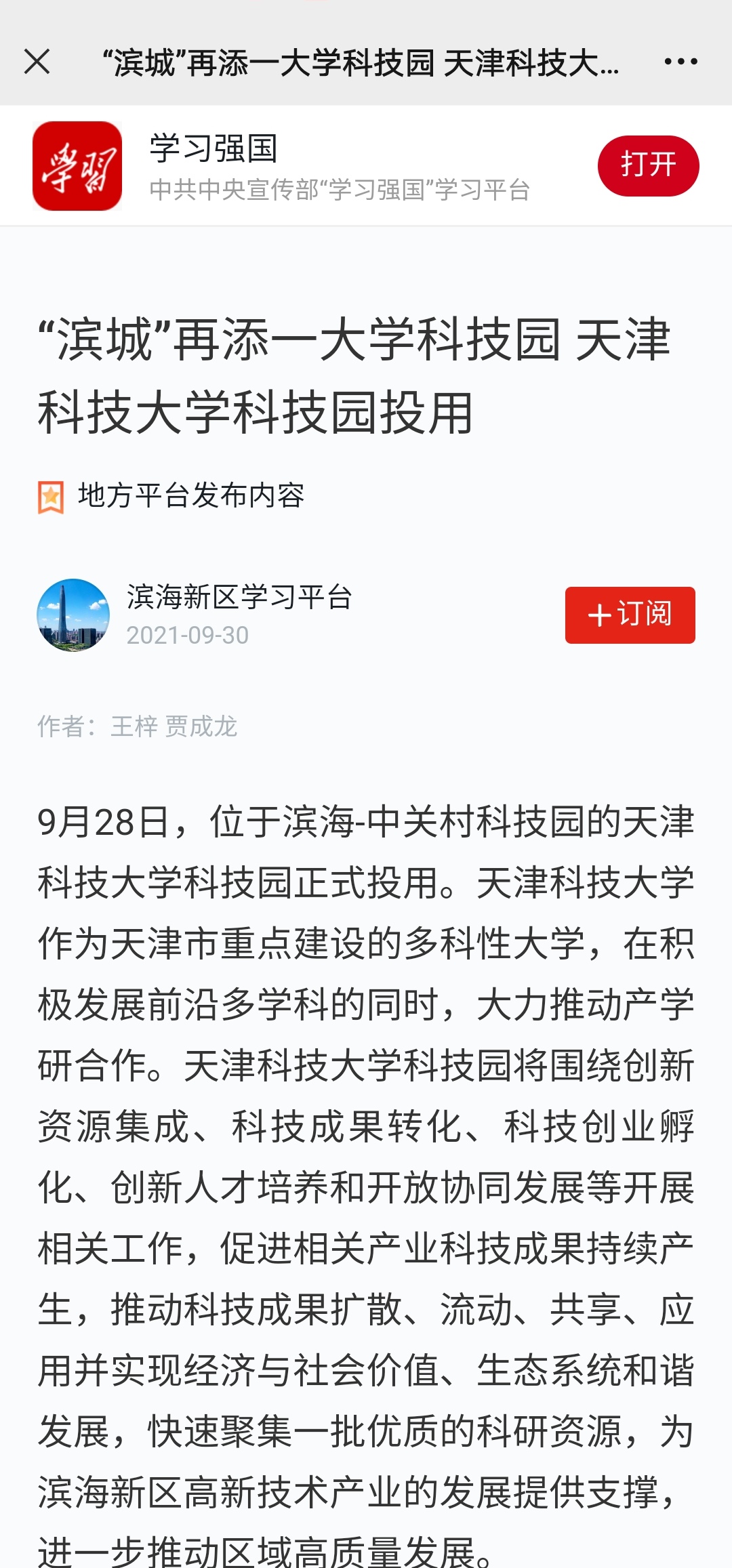The image size is (732, 1568).
Task: Open 滨海新区学习平台 publisher avatar
Action: pyautogui.click(x=73, y=615)
